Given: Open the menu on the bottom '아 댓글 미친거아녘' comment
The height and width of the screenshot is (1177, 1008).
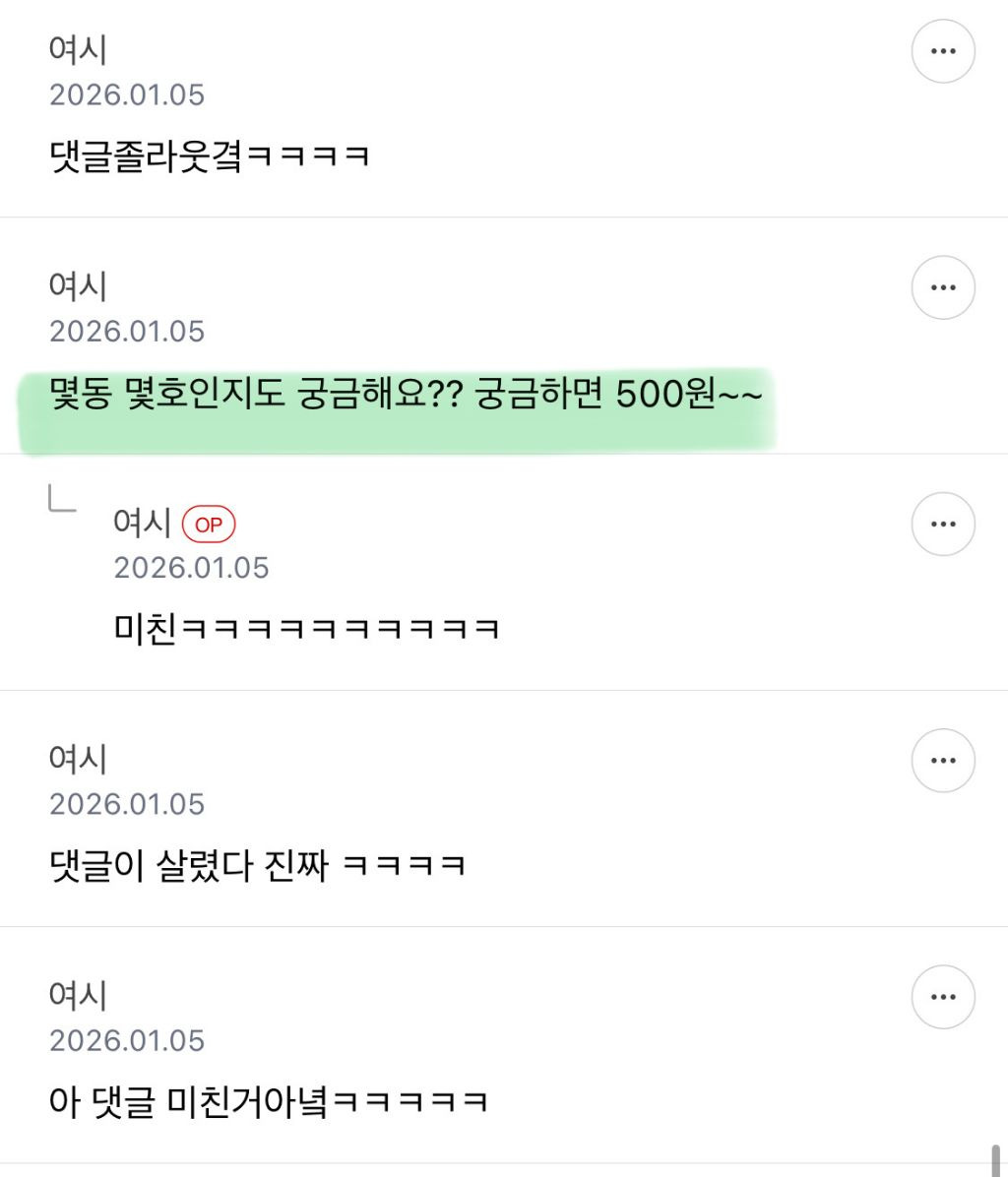Looking at the screenshot, I should (943, 997).
